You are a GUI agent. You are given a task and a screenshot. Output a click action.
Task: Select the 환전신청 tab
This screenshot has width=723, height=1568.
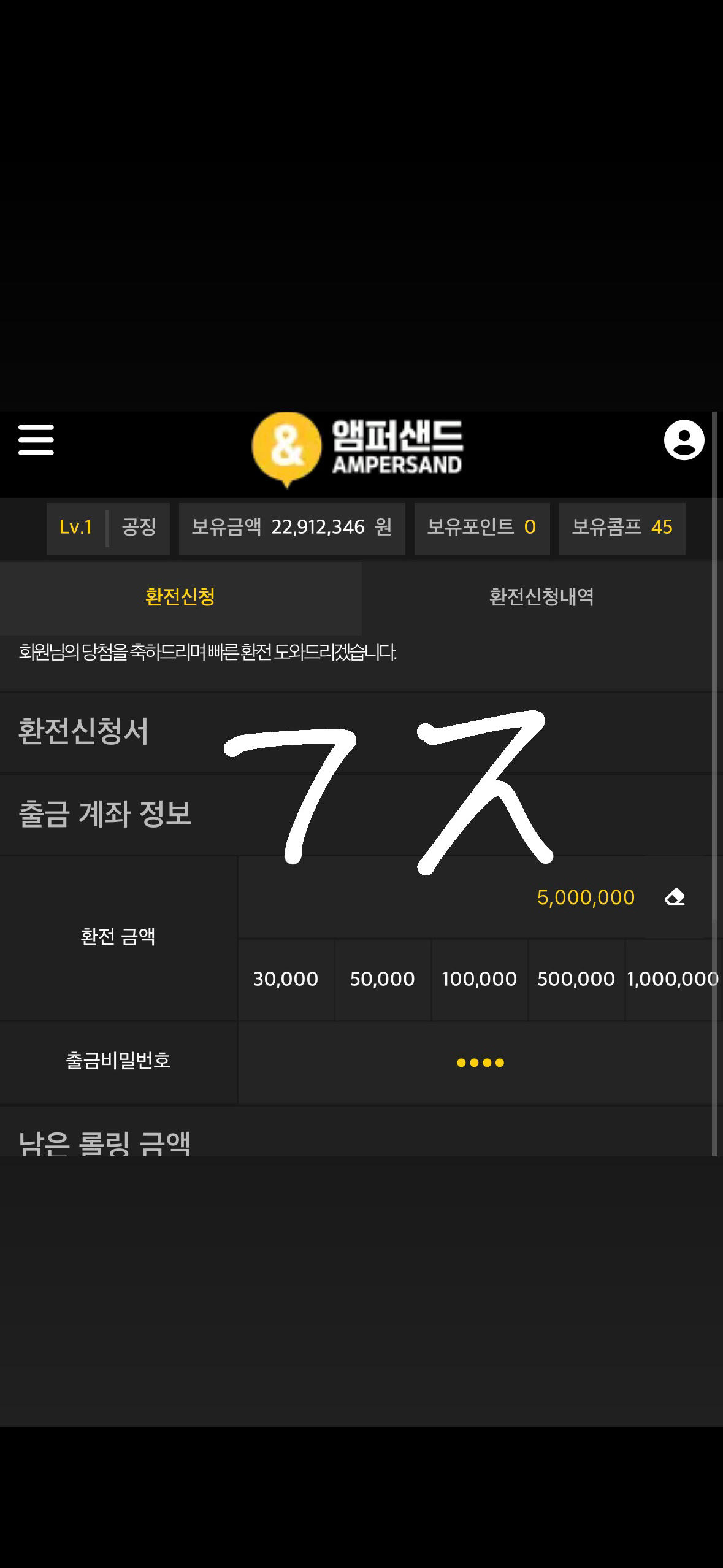(x=180, y=597)
